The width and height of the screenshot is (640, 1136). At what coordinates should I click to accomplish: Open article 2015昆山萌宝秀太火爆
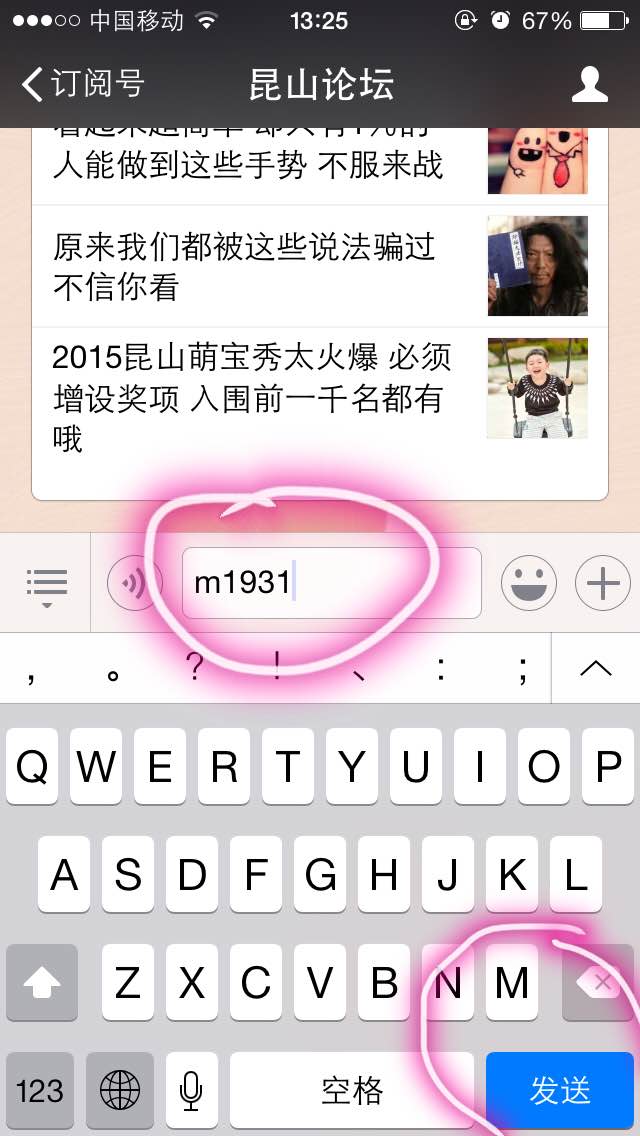point(320,398)
